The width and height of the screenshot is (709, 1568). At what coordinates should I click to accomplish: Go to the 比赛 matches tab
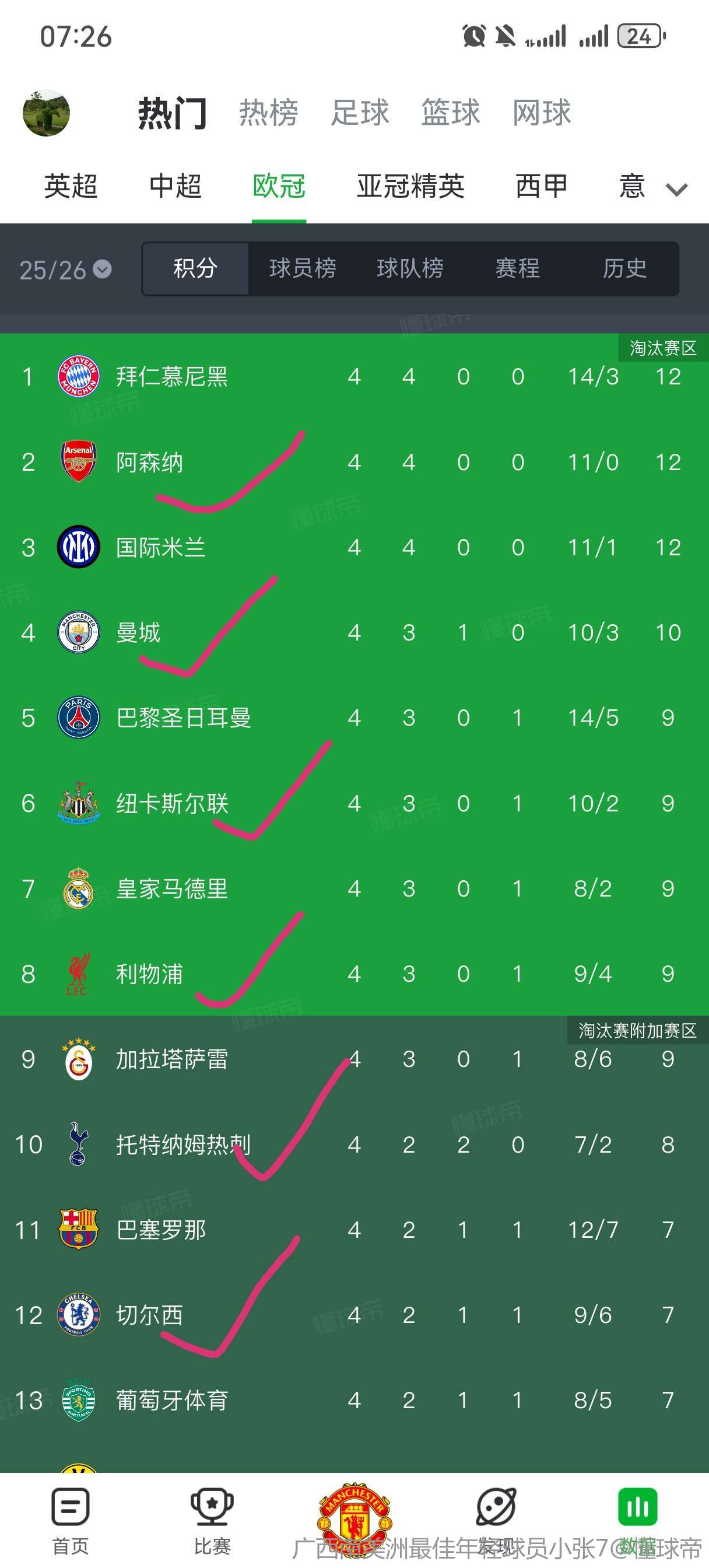tap(212, 1520)
